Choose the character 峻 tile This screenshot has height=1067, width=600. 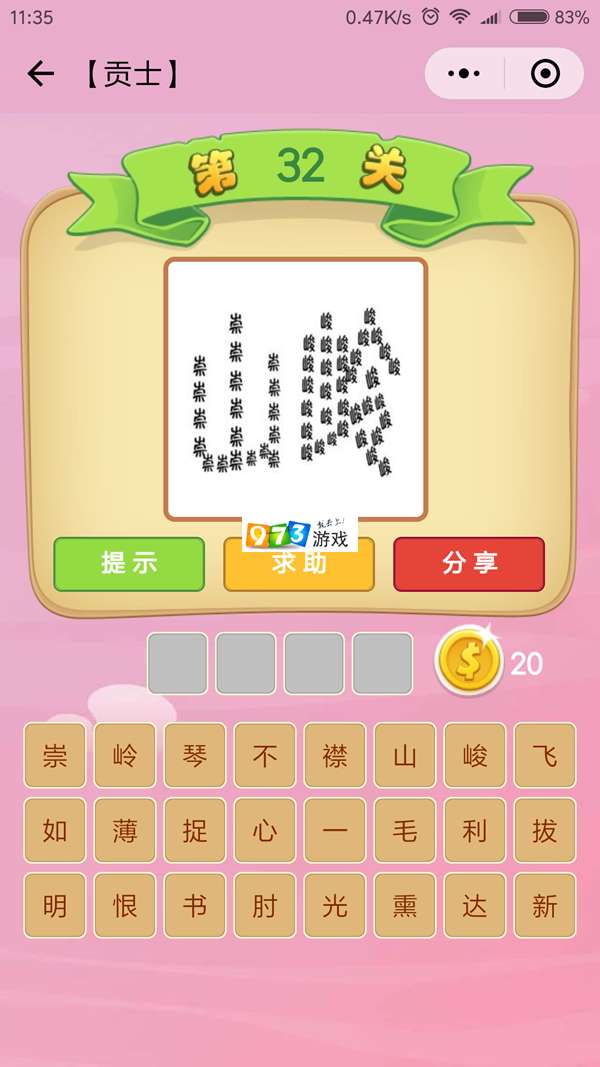(475, 755)
